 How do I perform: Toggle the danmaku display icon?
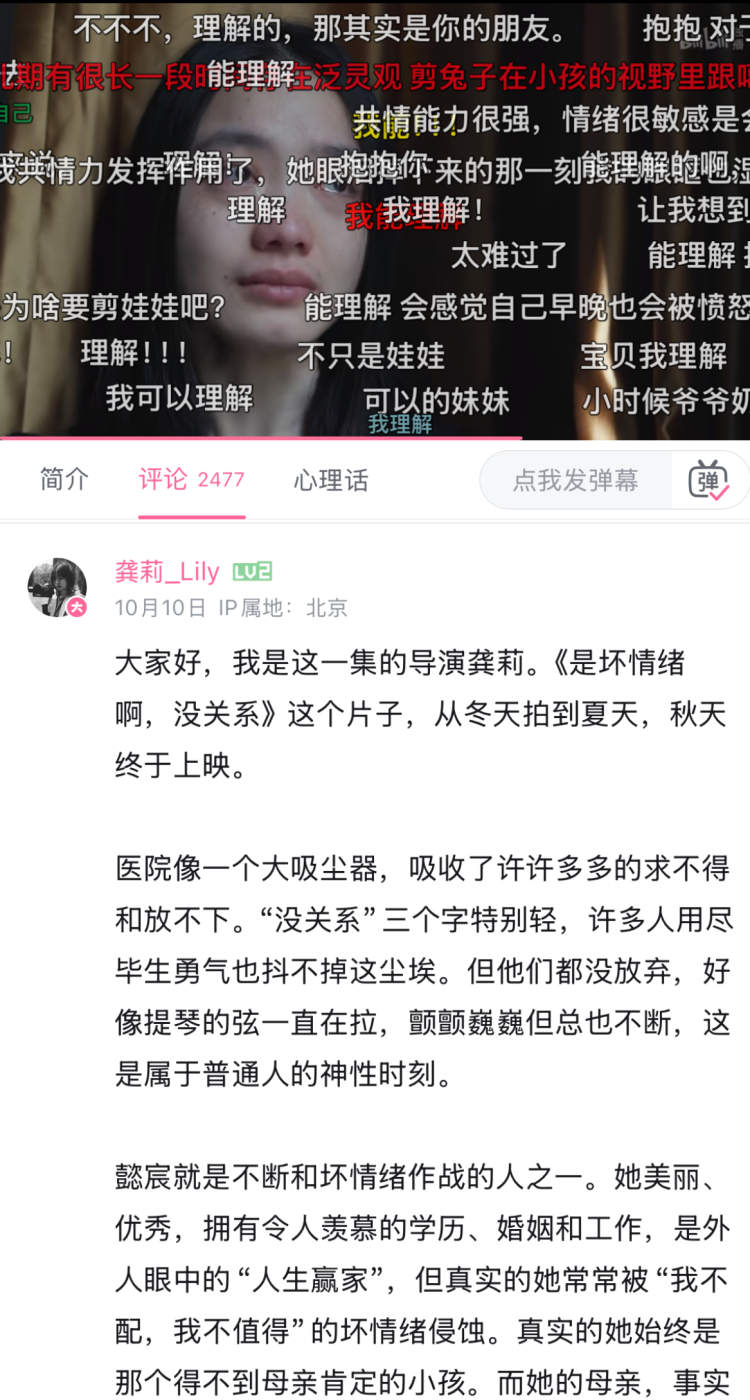click(710, 481)
